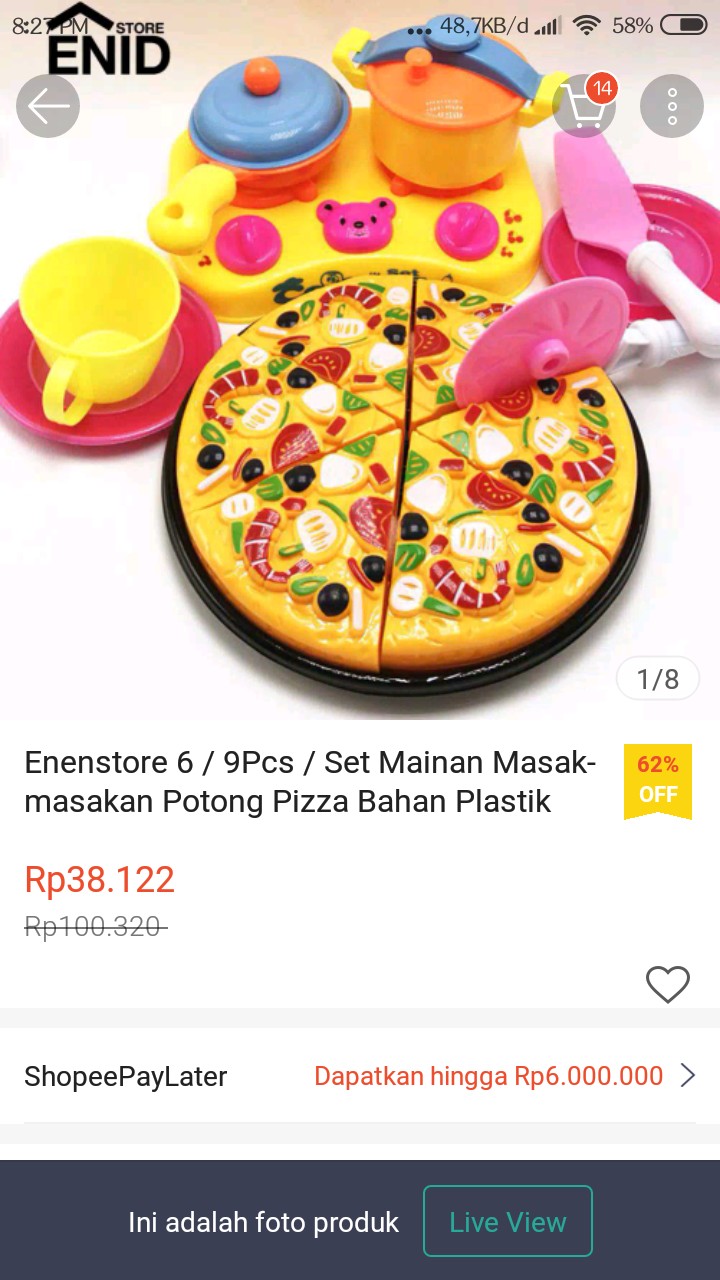Image resolution: width=720 pixels, height=1280 pixels.
Task: Open the three-dot overflow menu
Action: [672, 106]
